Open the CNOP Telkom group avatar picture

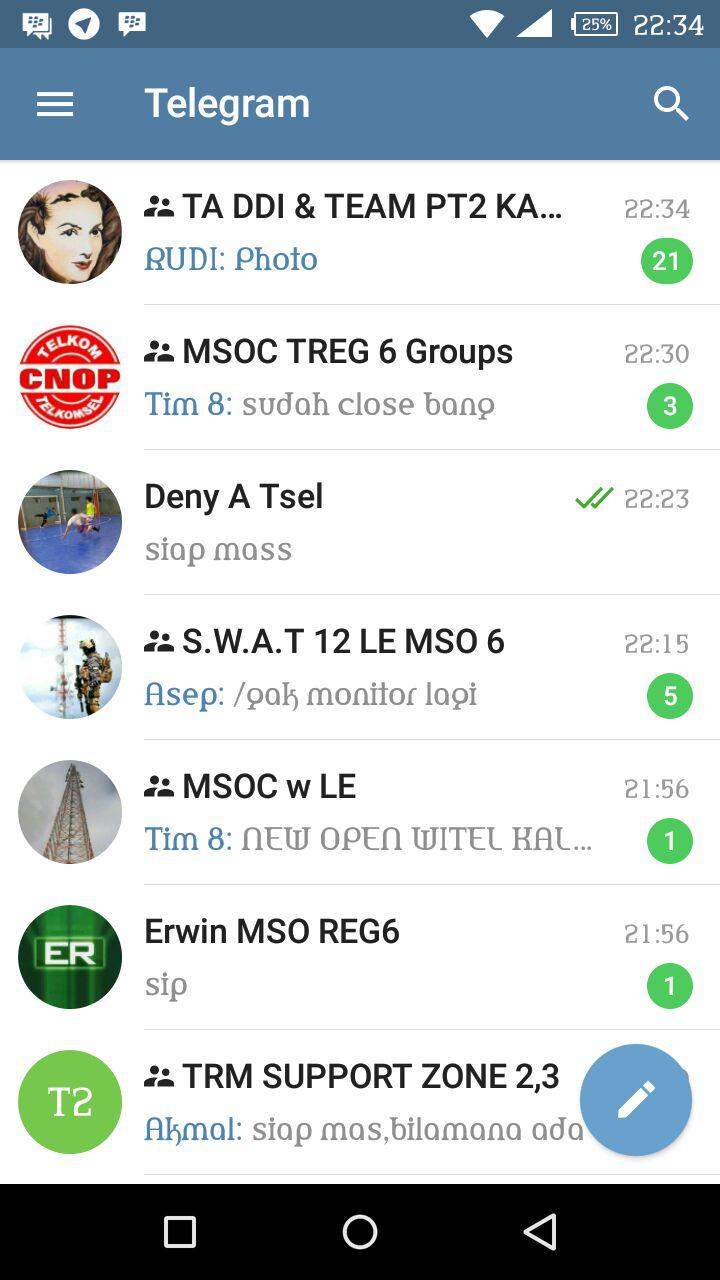(x=69, y=376)
